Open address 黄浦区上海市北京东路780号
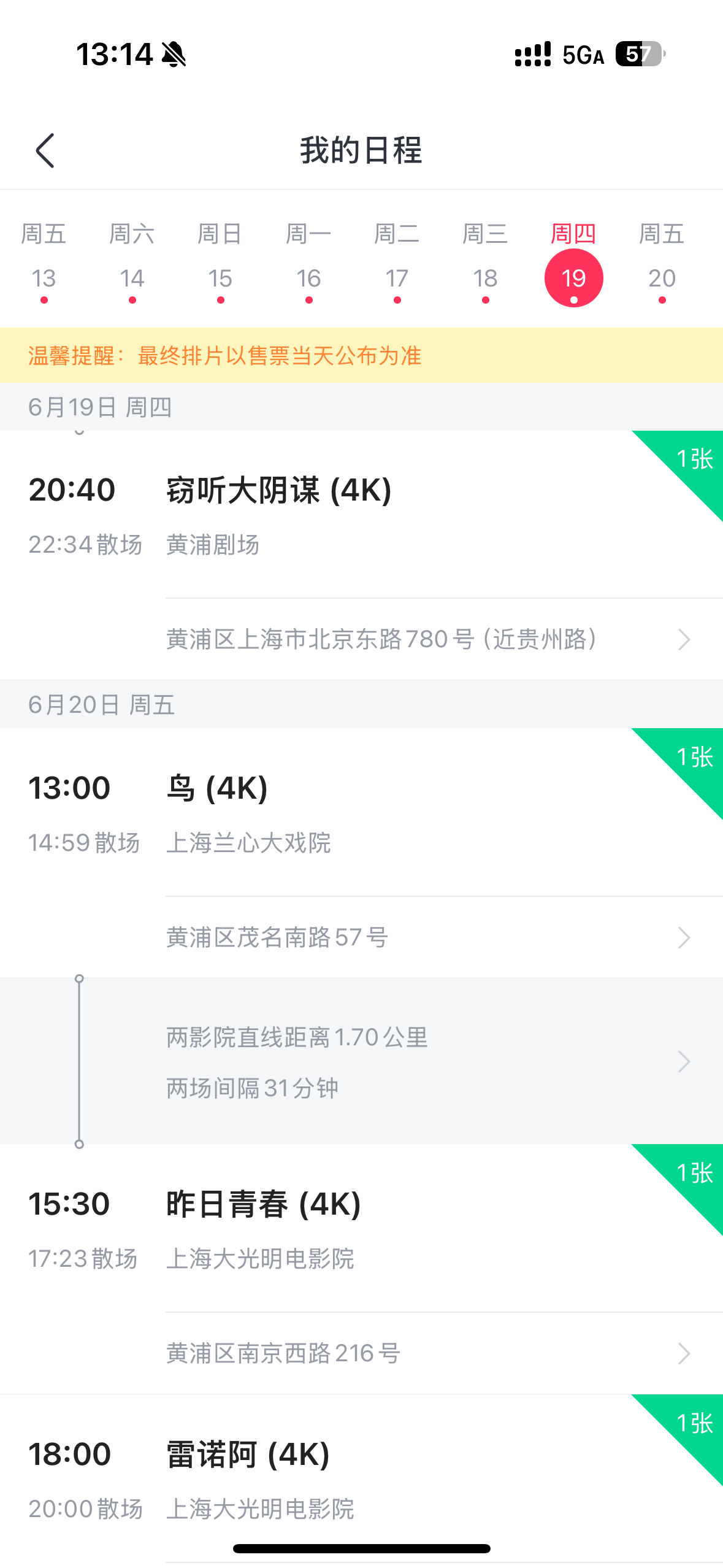This screenshot has width=723, height=1568. pos(444,639)
